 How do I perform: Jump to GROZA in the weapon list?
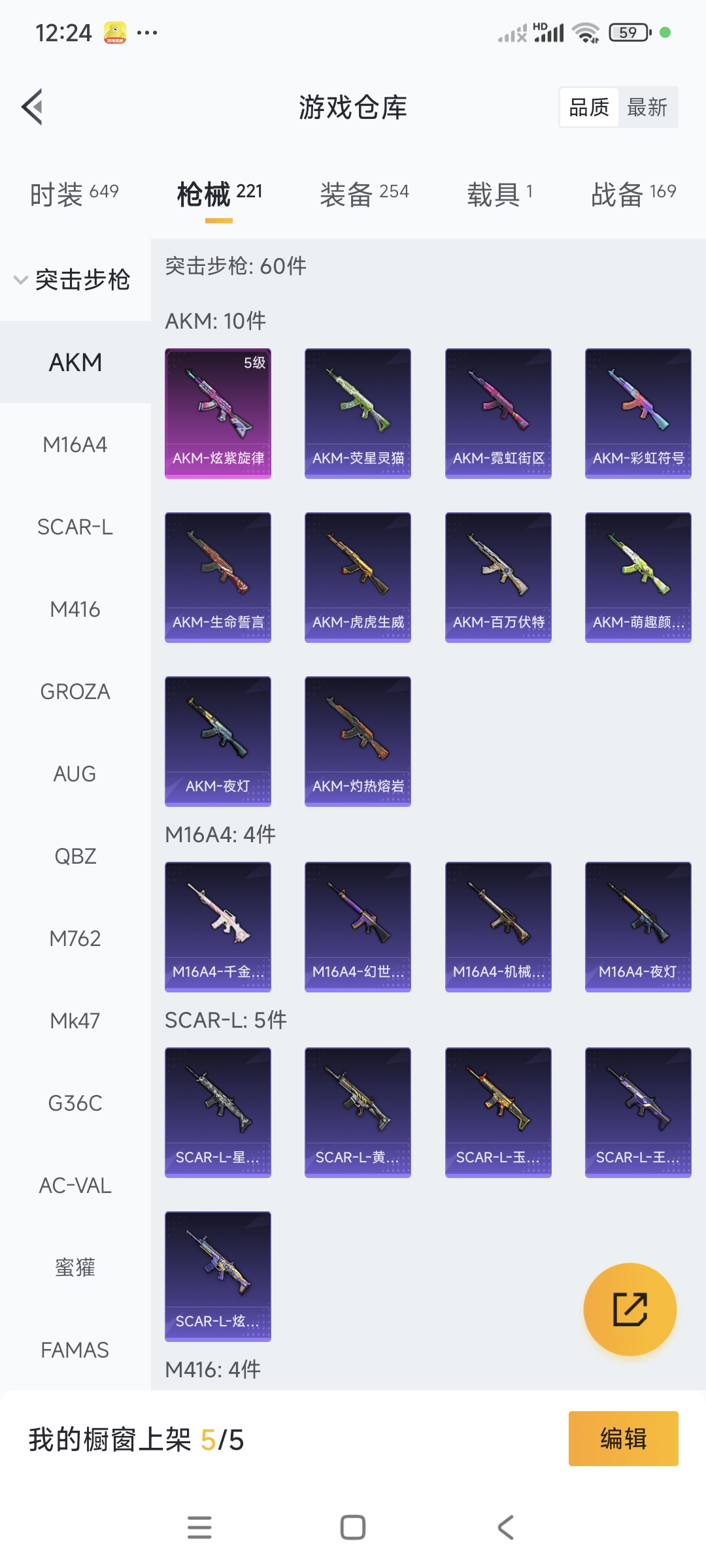[x=75, y=692]
